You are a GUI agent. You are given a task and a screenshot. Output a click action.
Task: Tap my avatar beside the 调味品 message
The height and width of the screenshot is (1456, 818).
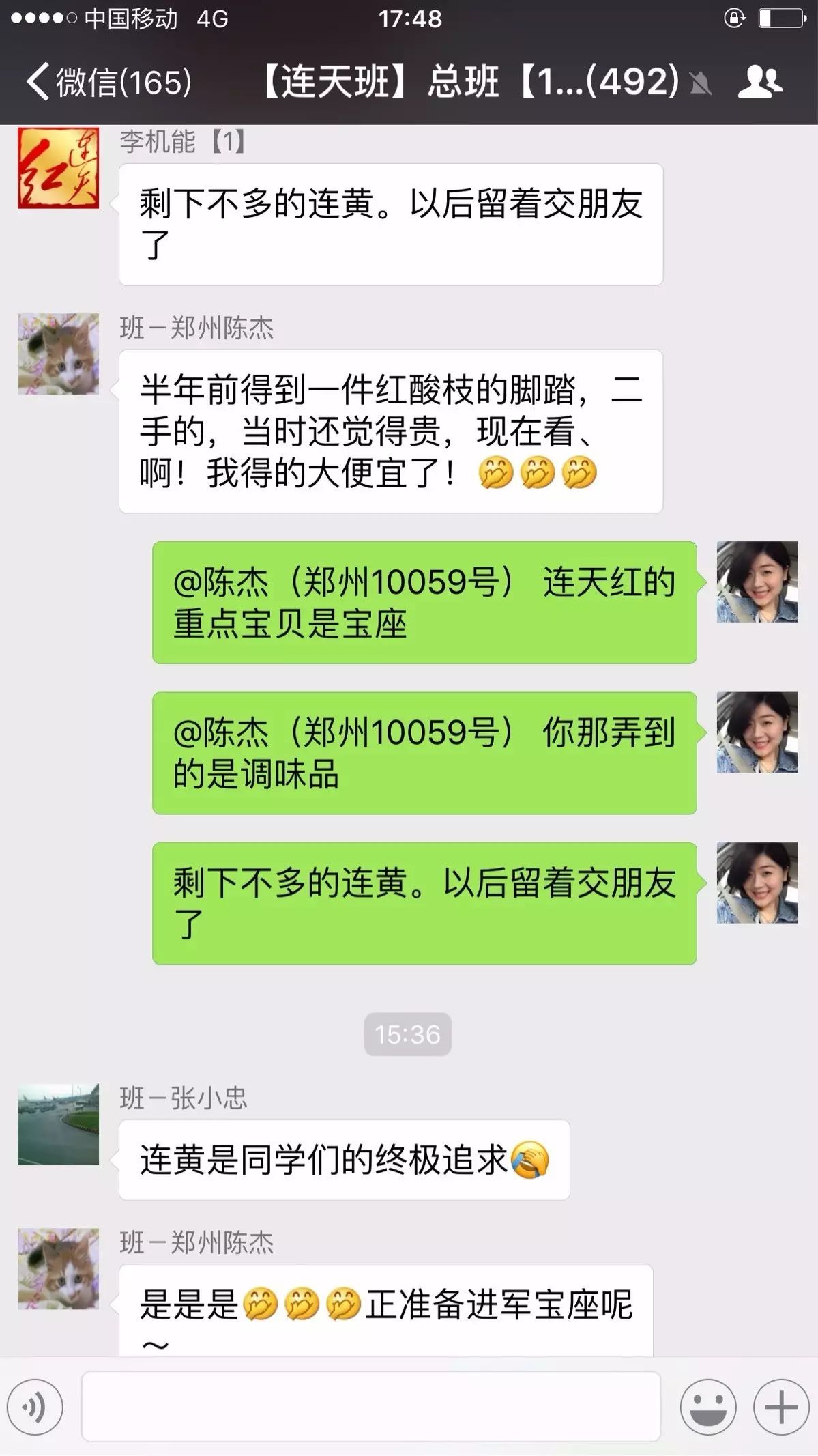tap(757, 732)
